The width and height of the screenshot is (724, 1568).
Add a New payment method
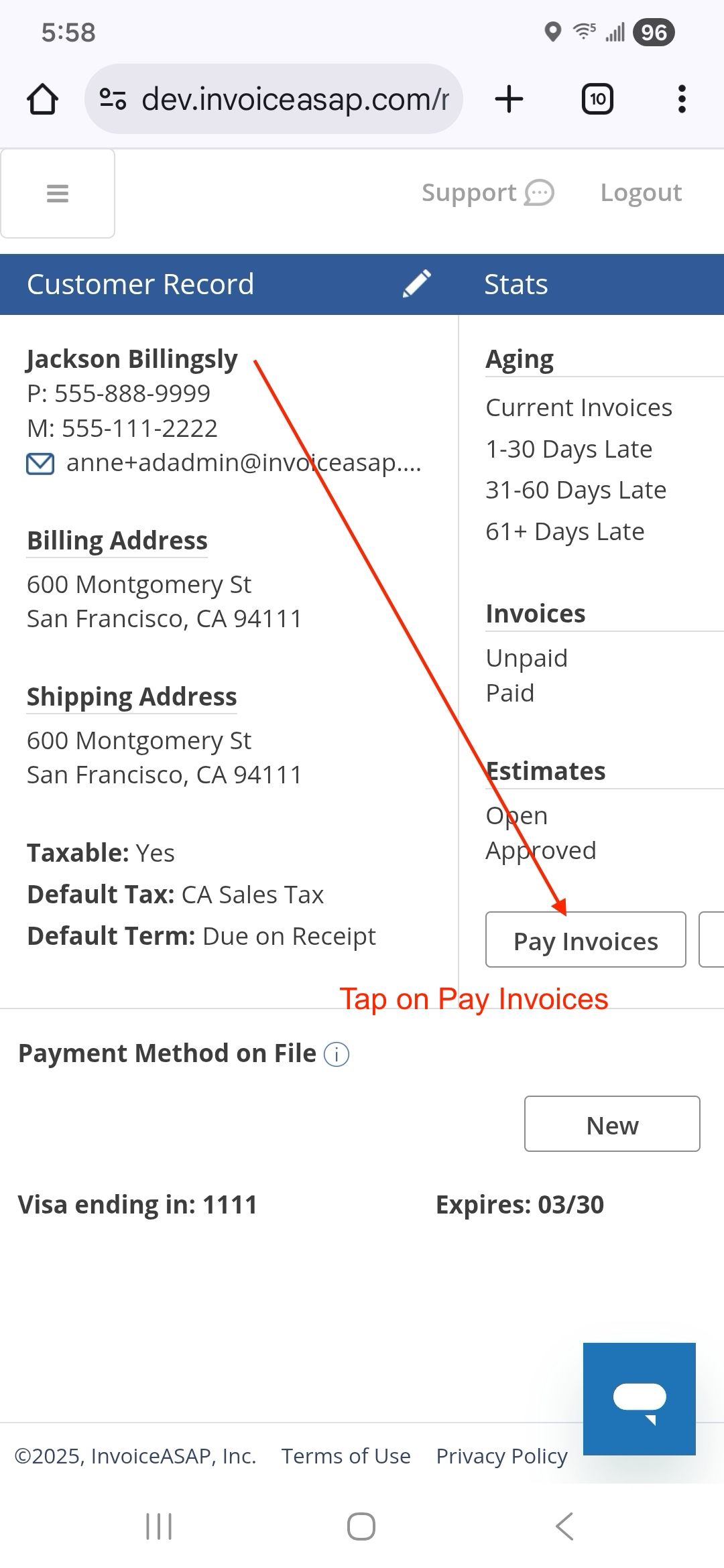click(x=612, y=1124)
